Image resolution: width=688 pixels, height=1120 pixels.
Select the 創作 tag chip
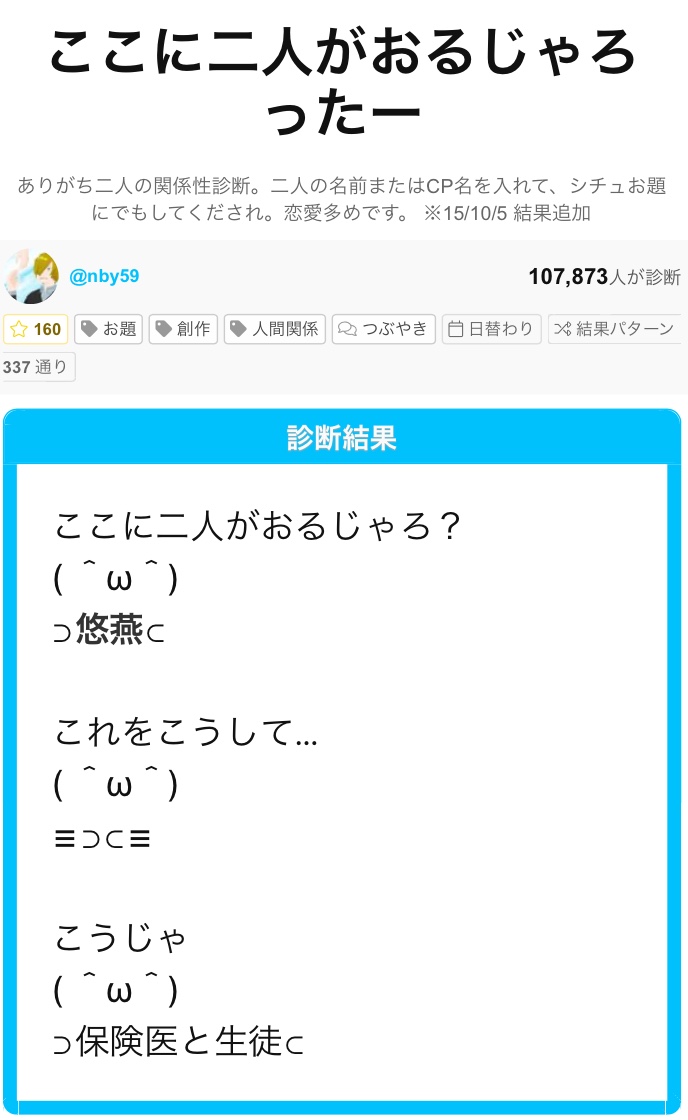[183, 329]
